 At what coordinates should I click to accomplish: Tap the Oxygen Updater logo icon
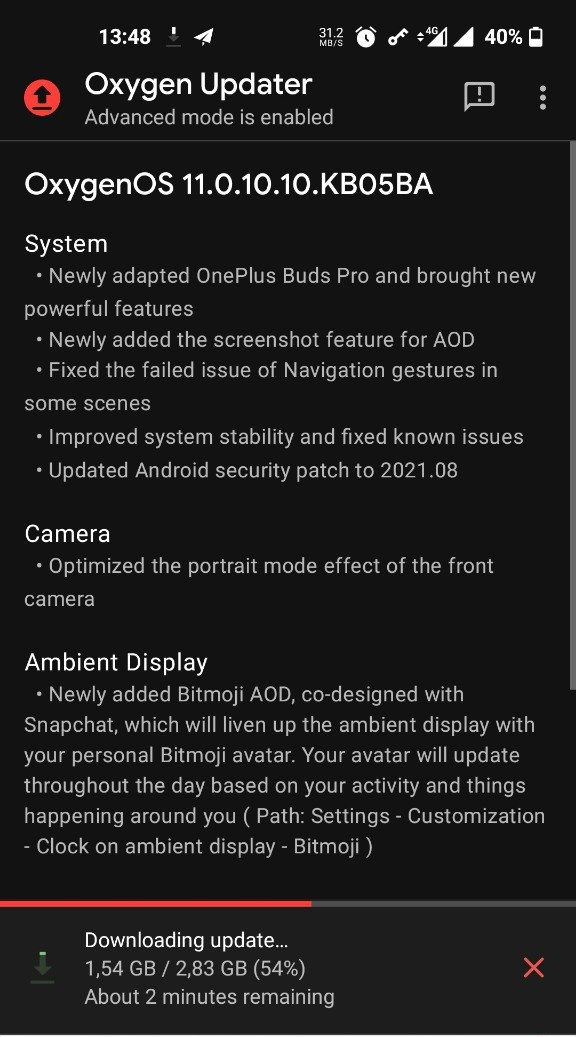[42, 97]
